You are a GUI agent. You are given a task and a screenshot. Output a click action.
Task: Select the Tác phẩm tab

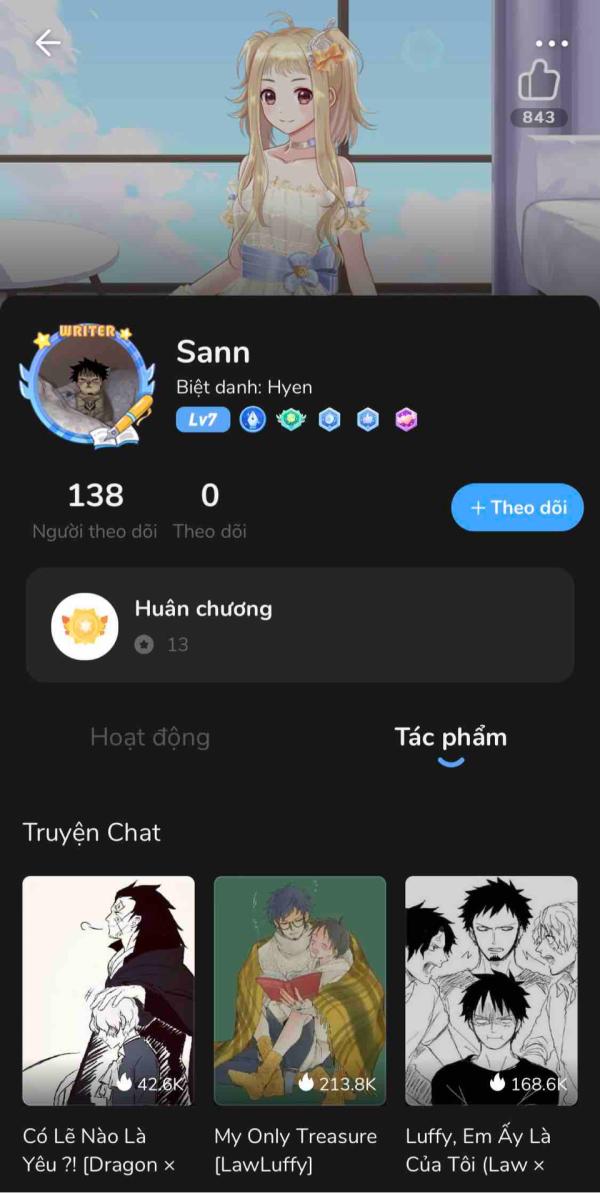point(451,738)
